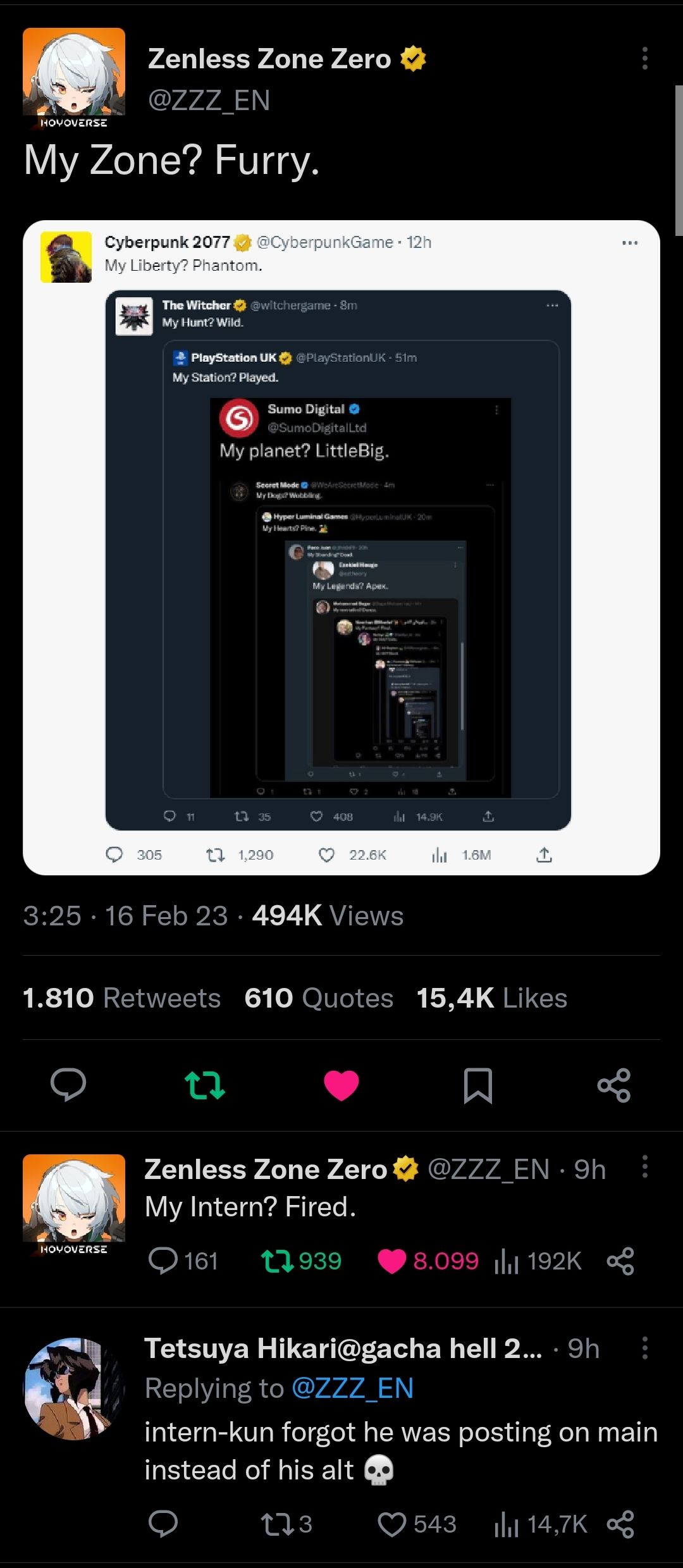Undo retweet on "My Intern? Fired."
683x1568 pixels.
pos(277,1261)
